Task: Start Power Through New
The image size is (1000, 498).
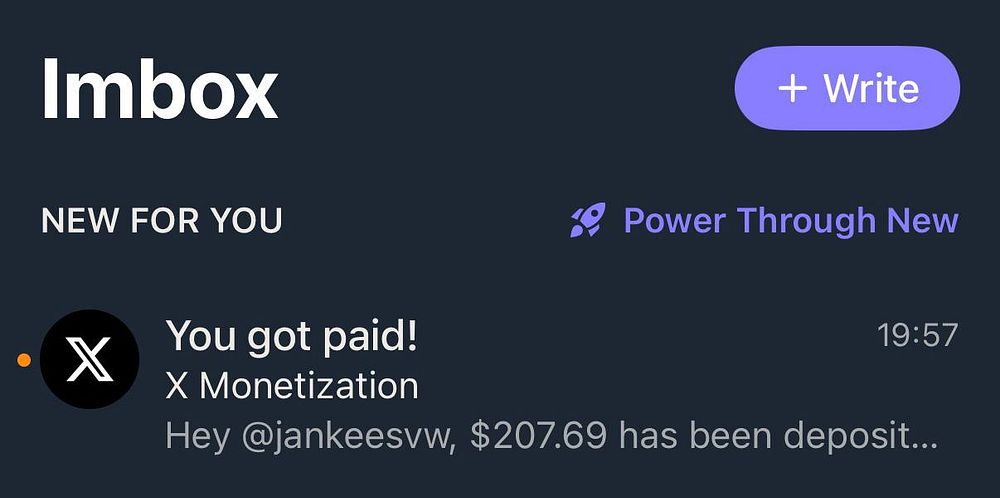Action: coord(764,221)
